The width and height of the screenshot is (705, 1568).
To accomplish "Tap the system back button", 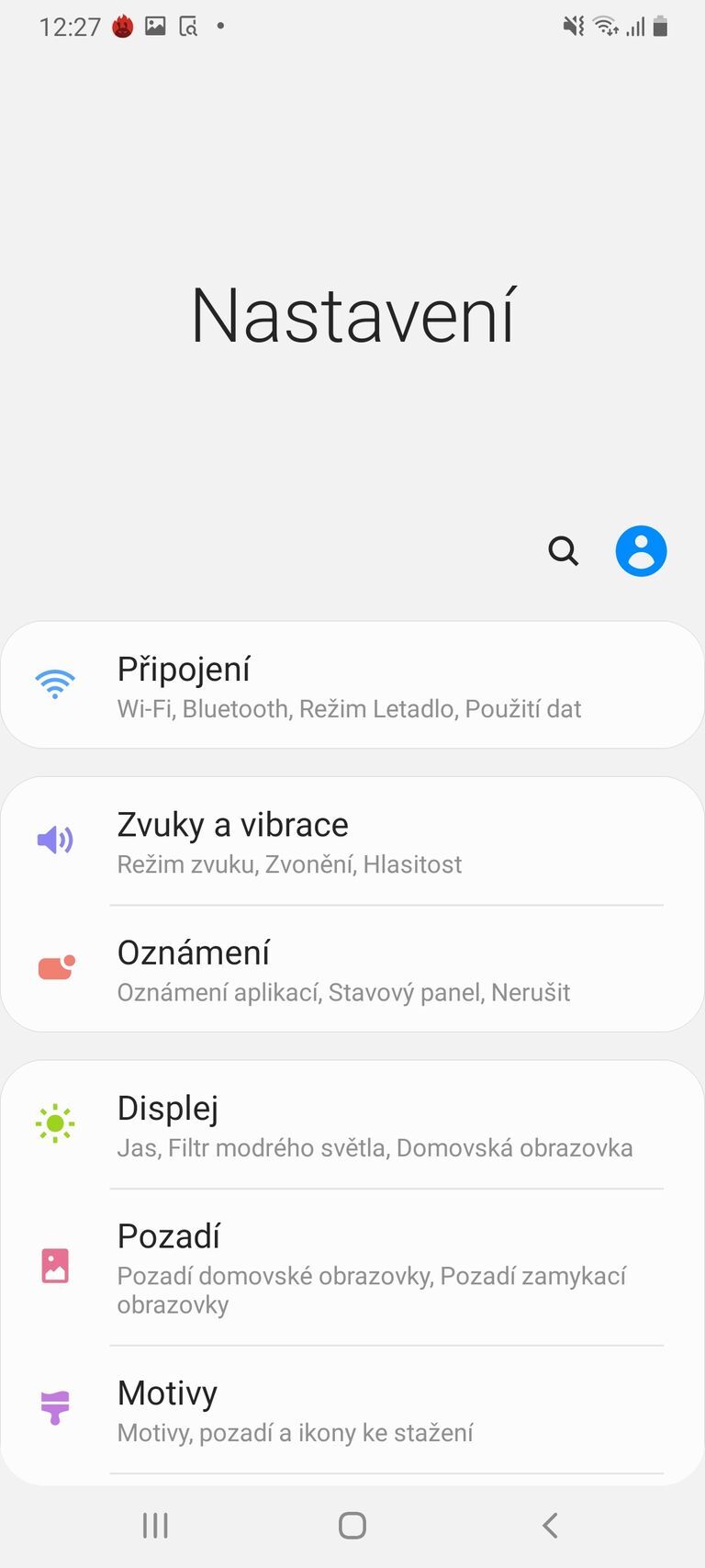I will [550, 1525].
